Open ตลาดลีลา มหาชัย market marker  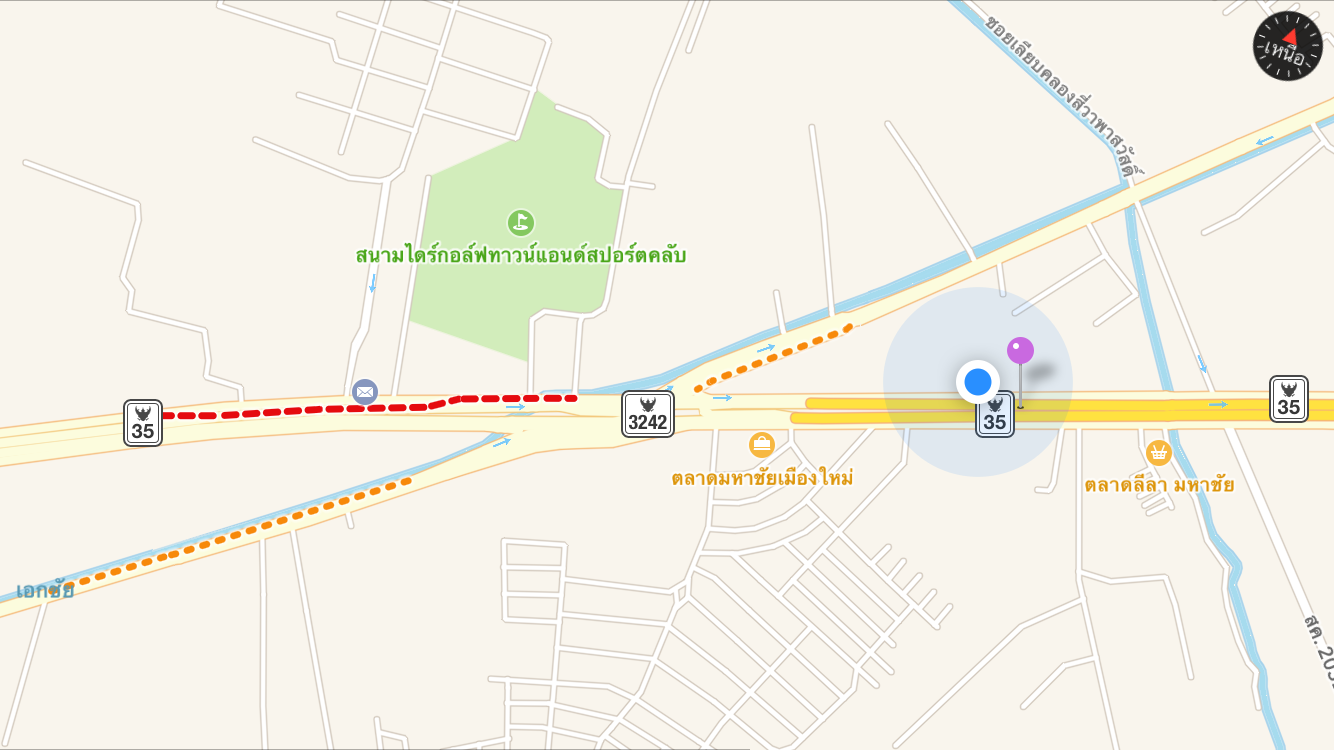tap(1158, 453)
